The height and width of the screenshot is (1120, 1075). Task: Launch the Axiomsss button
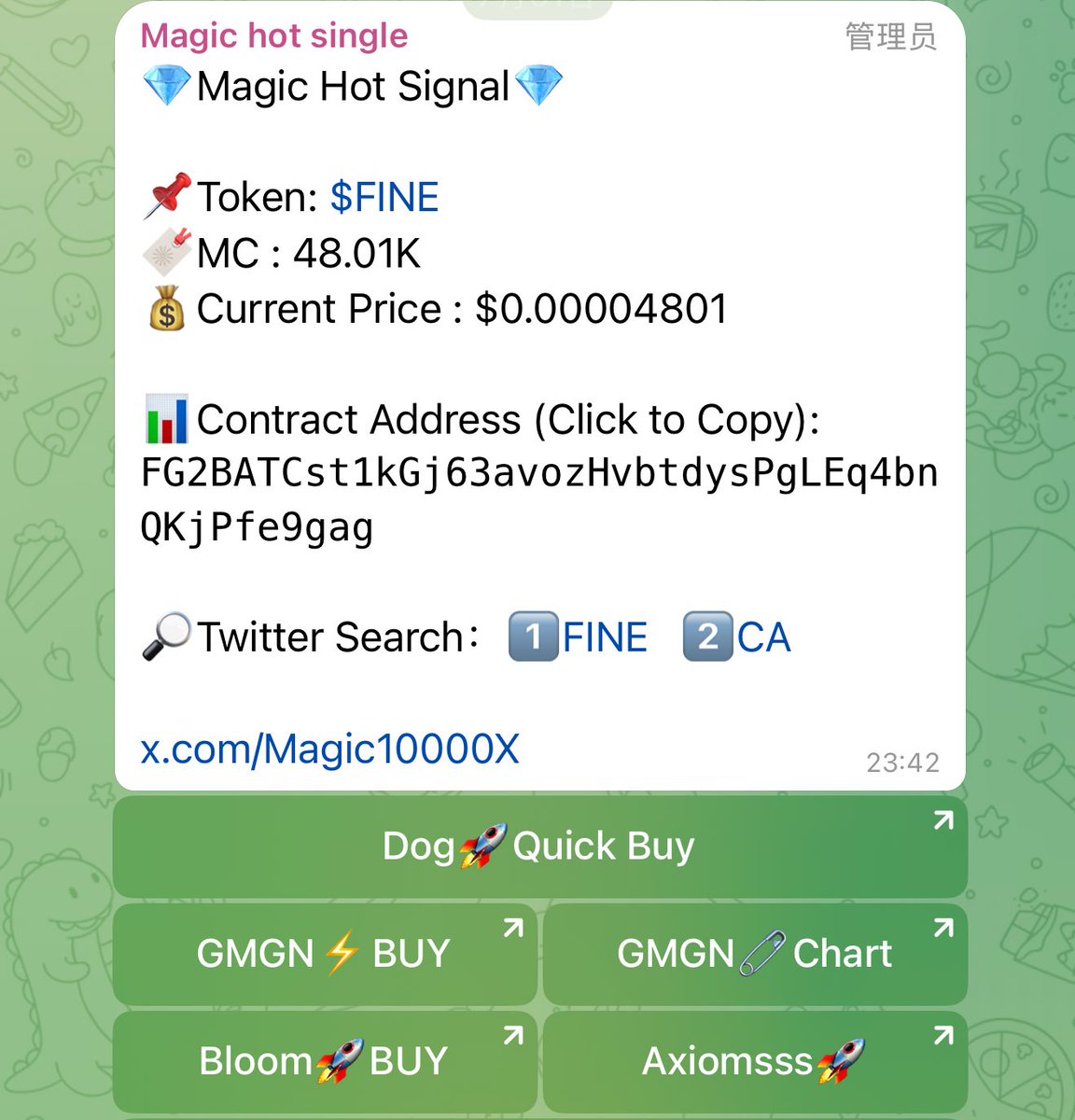754,1061
